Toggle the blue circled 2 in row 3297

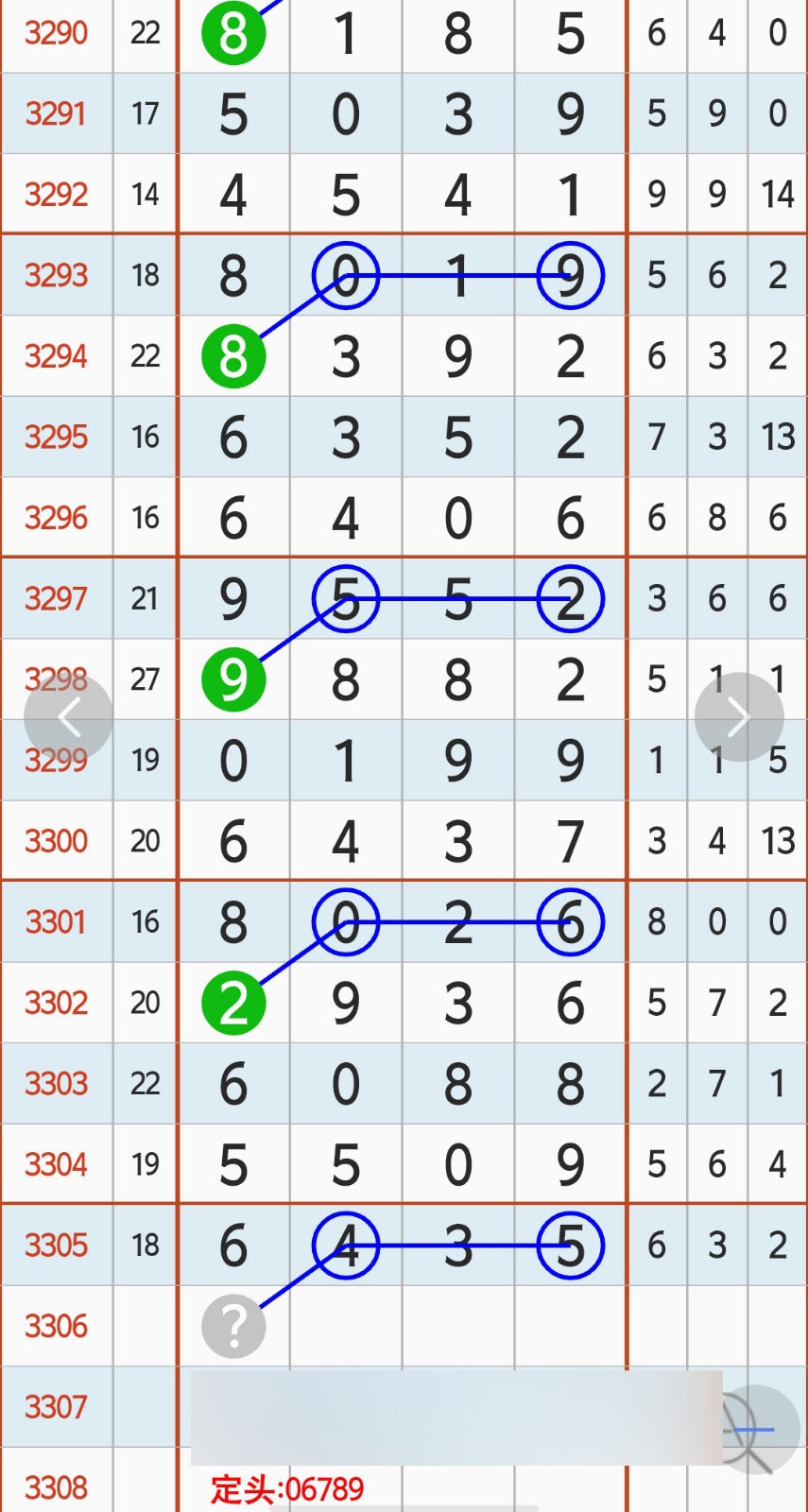point(570,598)
